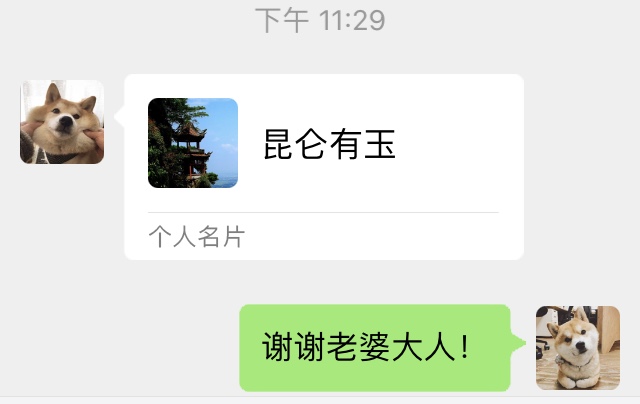Open the 昆仑有玉 contact card
Image resolution: width=640 pixels, height=404 pixels.
click(323, 166)
